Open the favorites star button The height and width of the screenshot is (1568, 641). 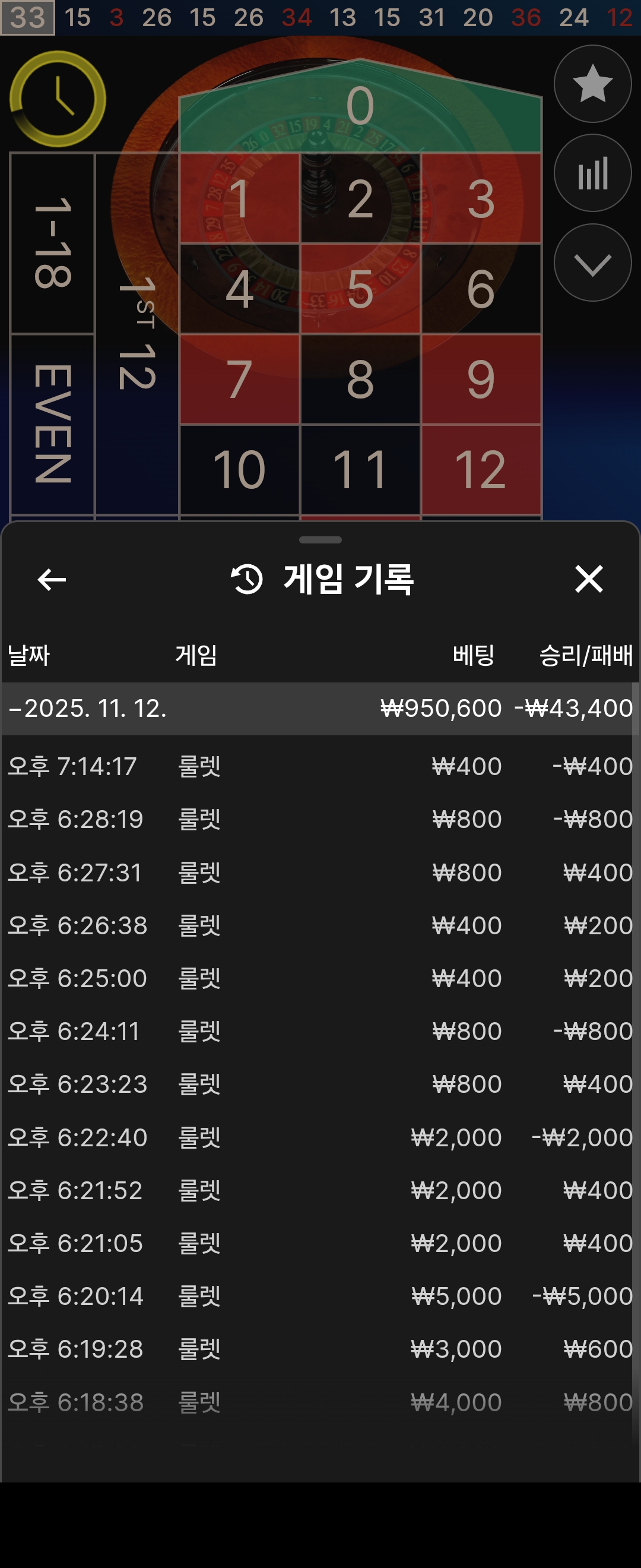click(592, 84)
